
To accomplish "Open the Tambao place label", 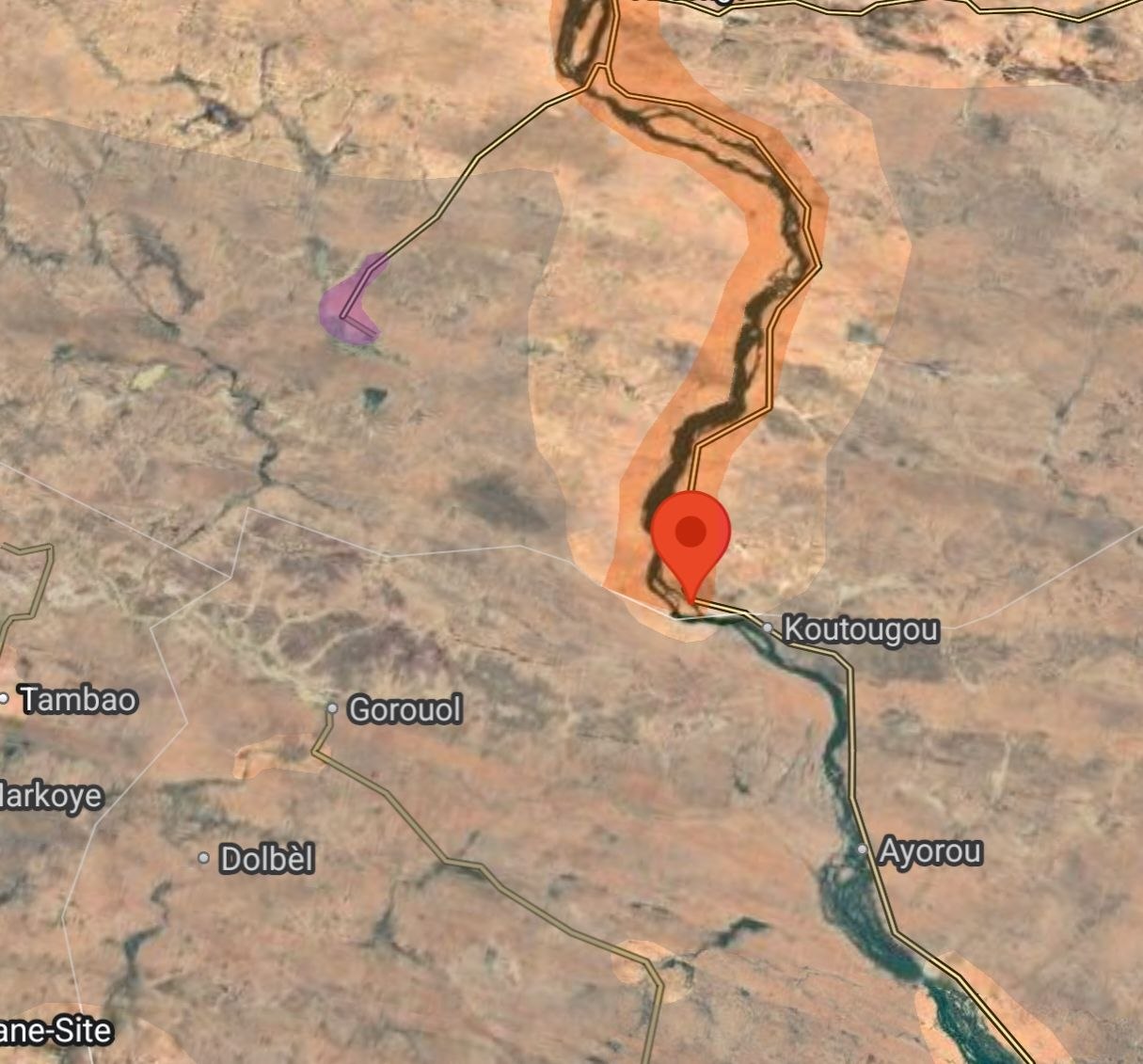I will pos(78,700).
